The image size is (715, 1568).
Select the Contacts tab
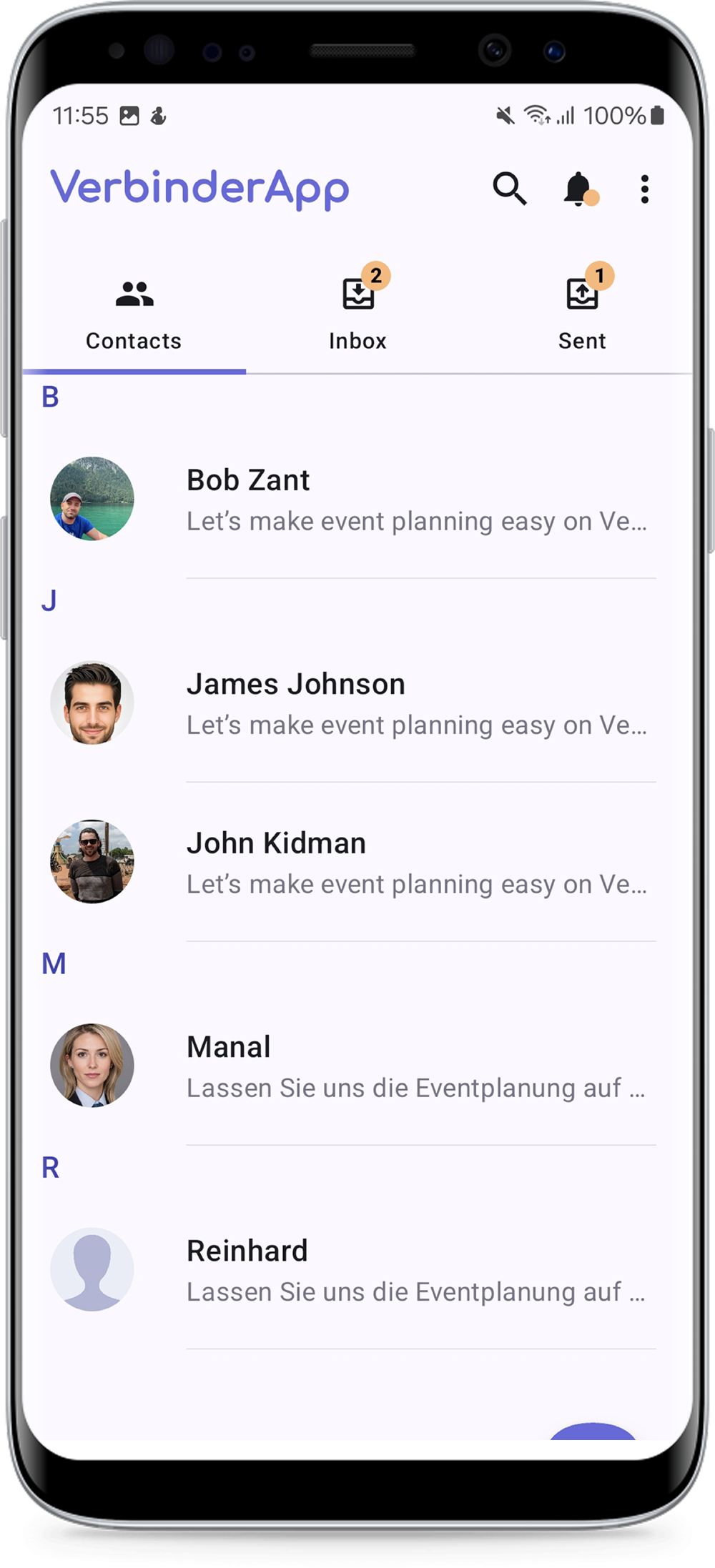pos(134,314)
